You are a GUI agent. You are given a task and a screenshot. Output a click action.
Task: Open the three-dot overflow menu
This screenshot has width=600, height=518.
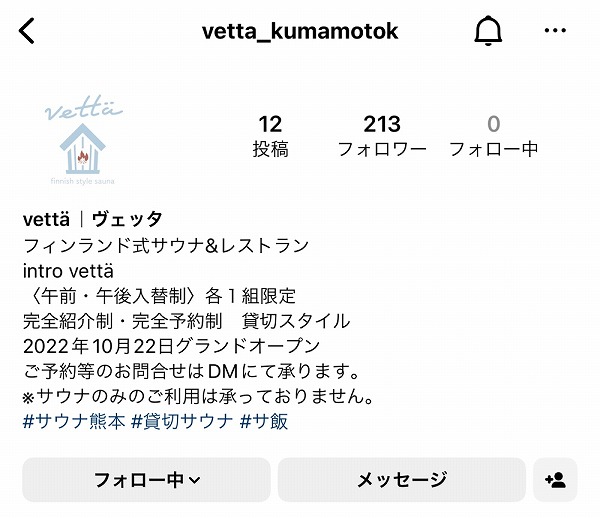pyautogui.click(x=555, y=31)
